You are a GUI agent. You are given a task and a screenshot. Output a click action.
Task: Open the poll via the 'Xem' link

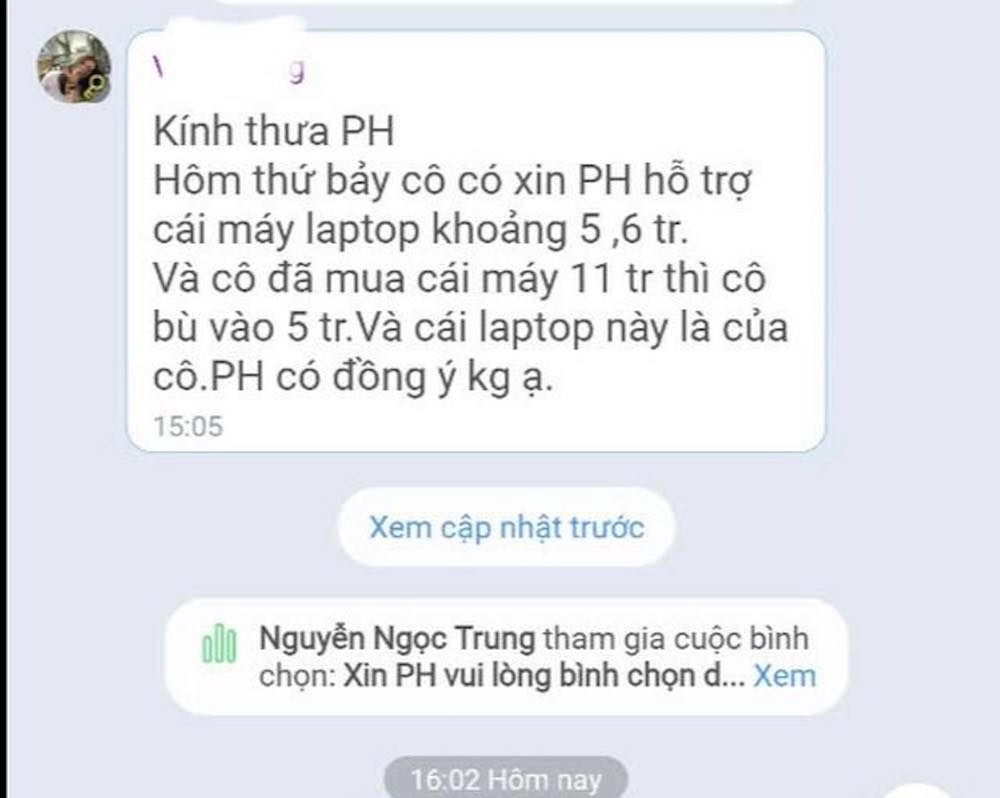pos(784,675)
